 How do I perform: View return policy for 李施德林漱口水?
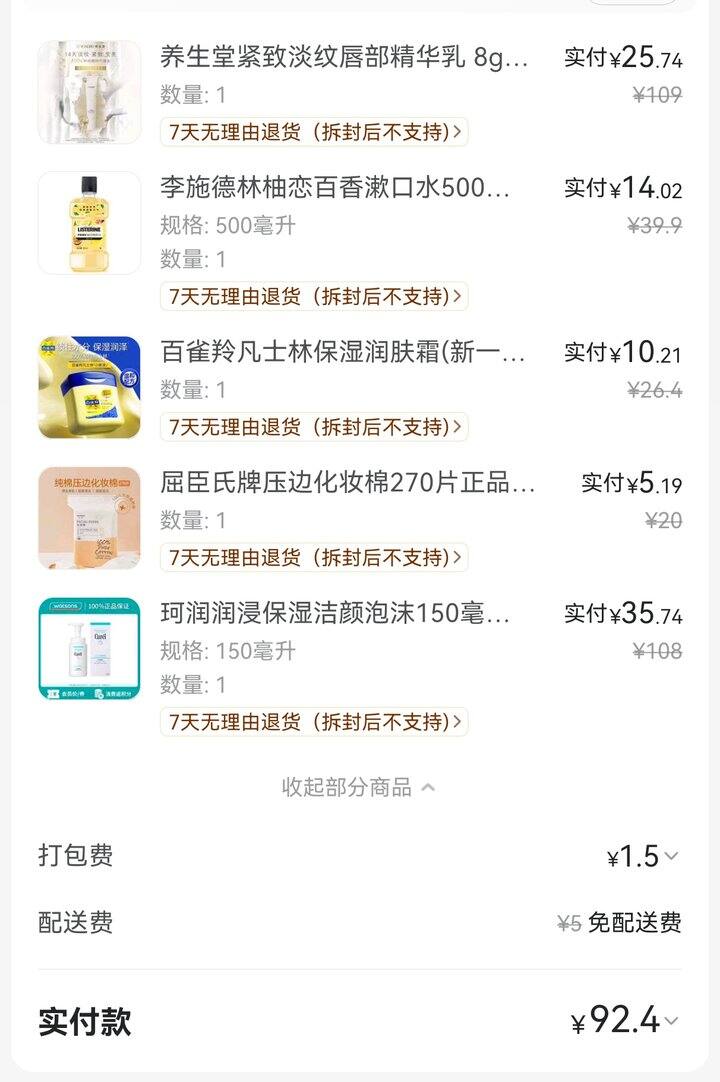pyautogui.click(x=314, y=296)
